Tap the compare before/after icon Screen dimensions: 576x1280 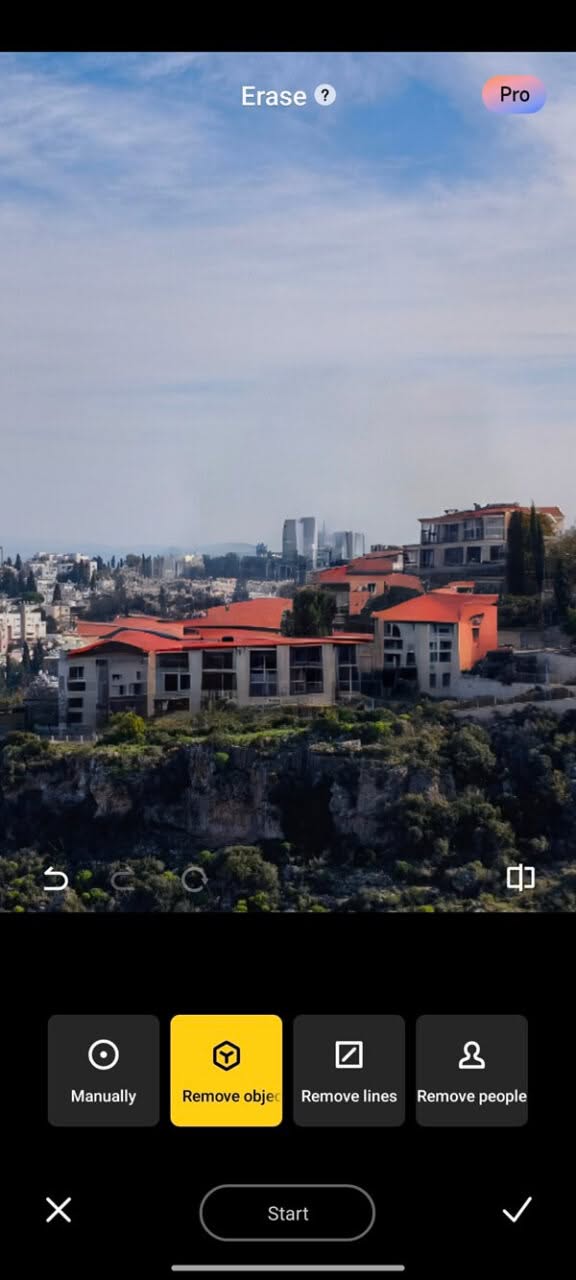pos(520,878)
